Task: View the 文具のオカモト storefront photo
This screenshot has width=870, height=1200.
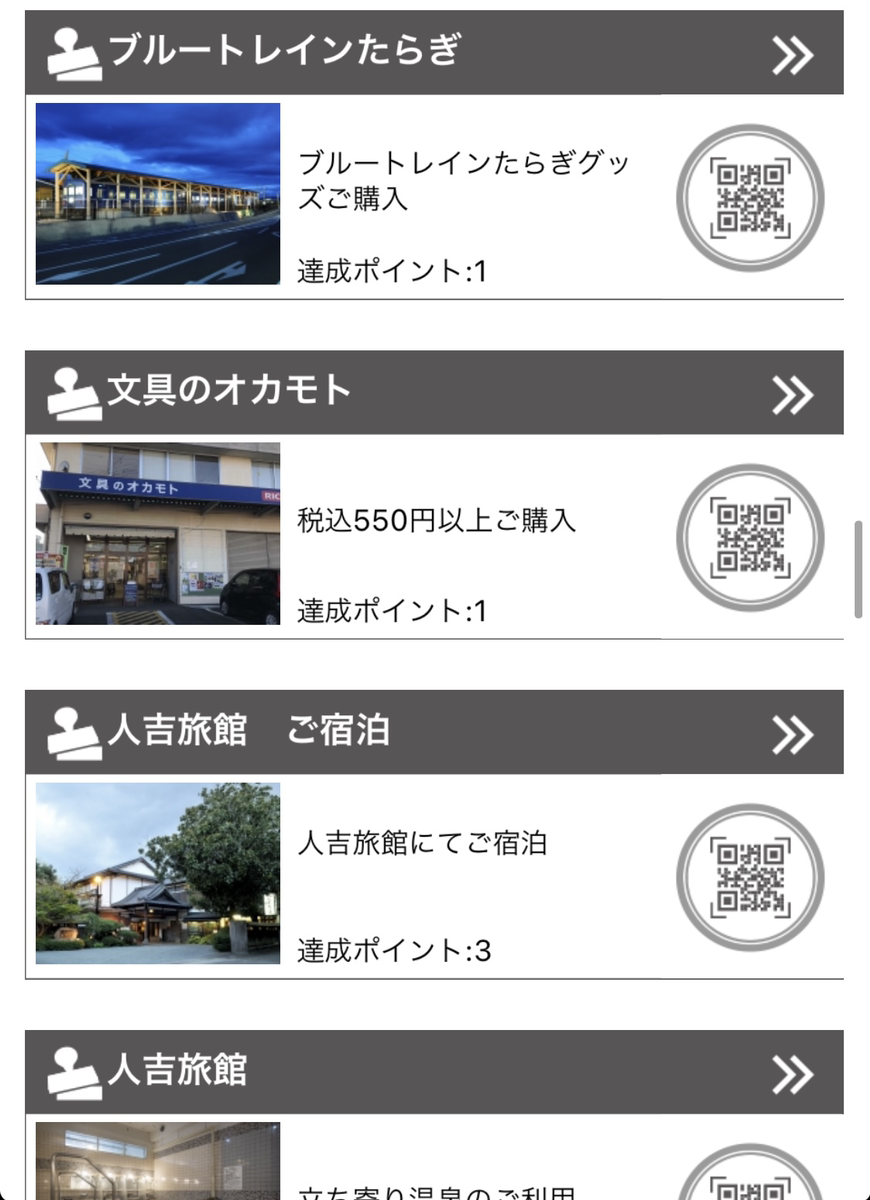Action: point(158,534)
